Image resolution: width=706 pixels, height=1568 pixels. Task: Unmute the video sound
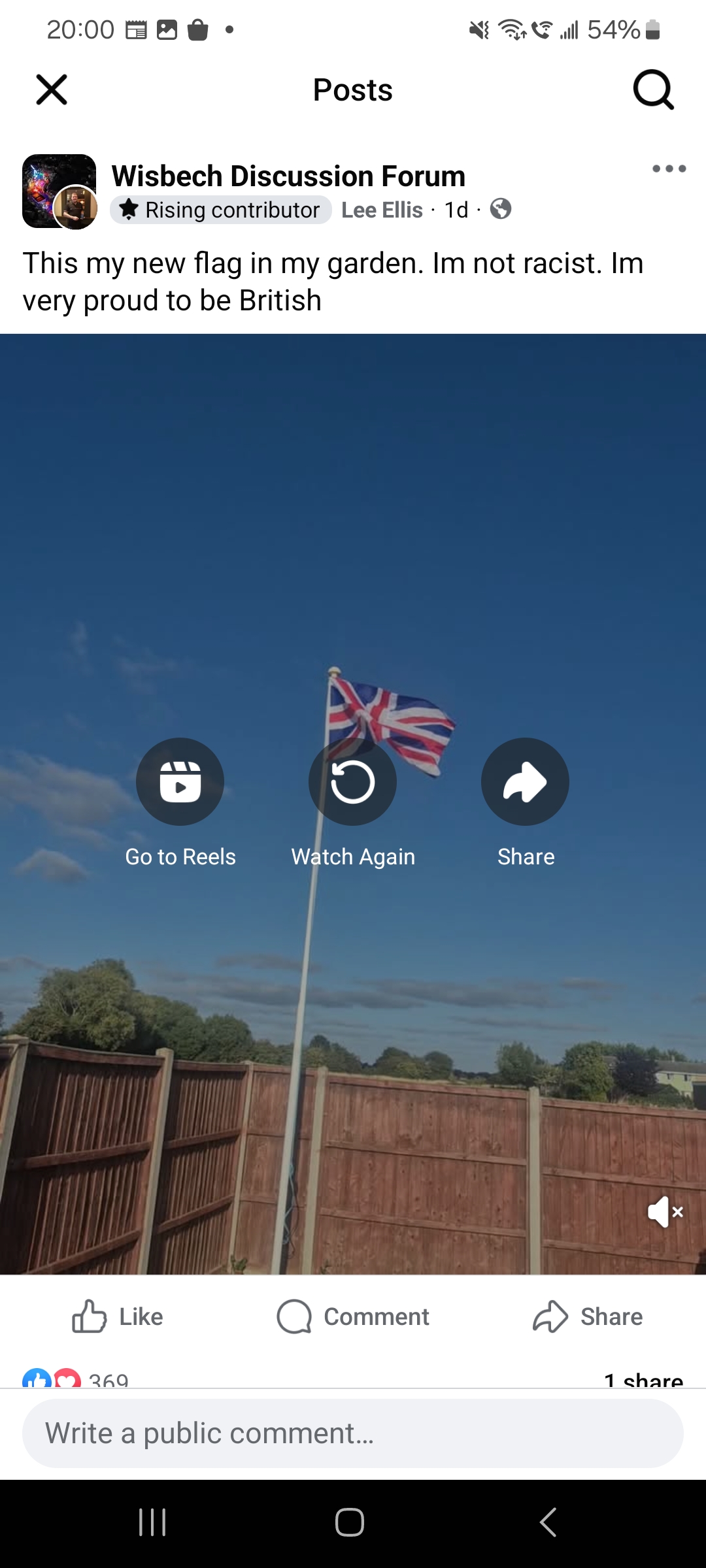pos(665,1213)
